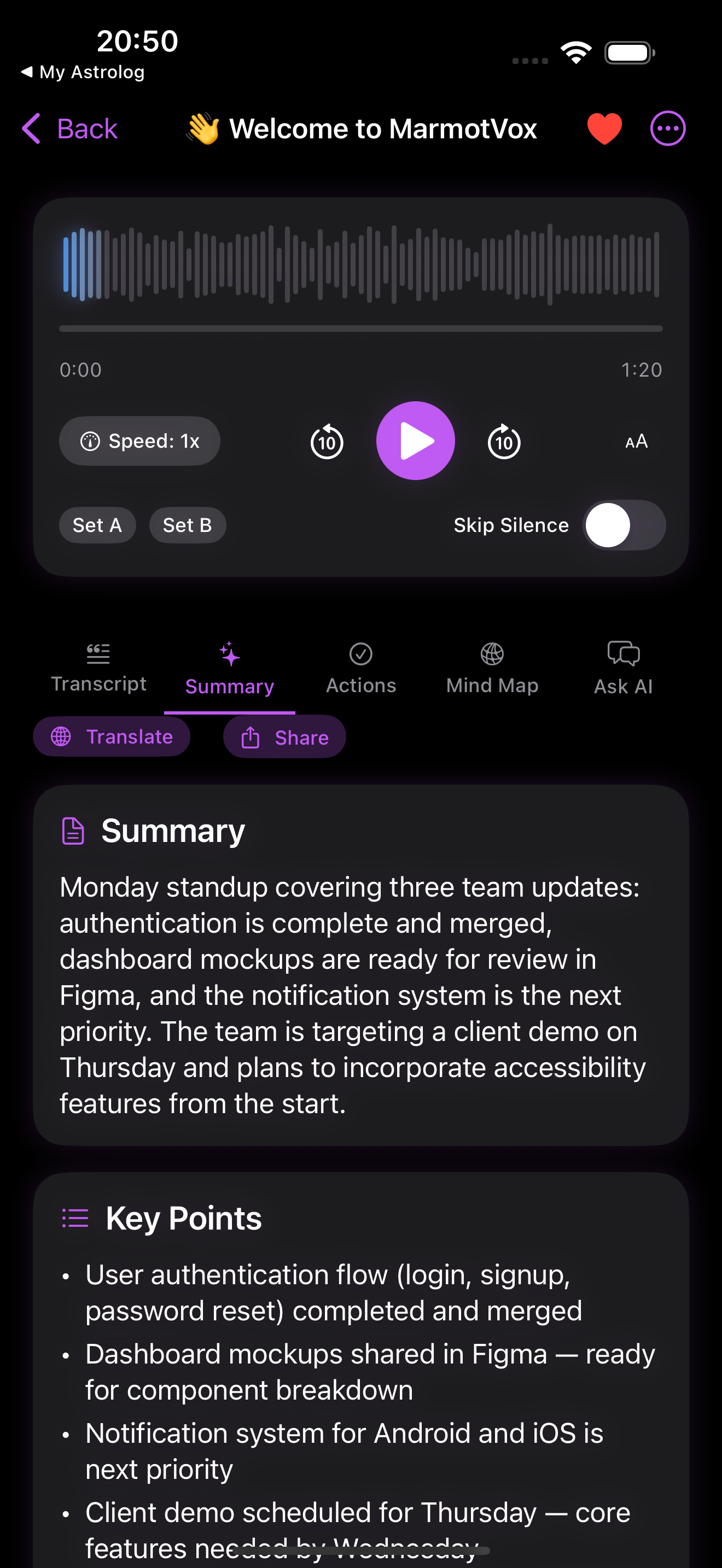The image size is (722, 1568).
Task: Change playback speed from 1x
Action: coord(139,441)
